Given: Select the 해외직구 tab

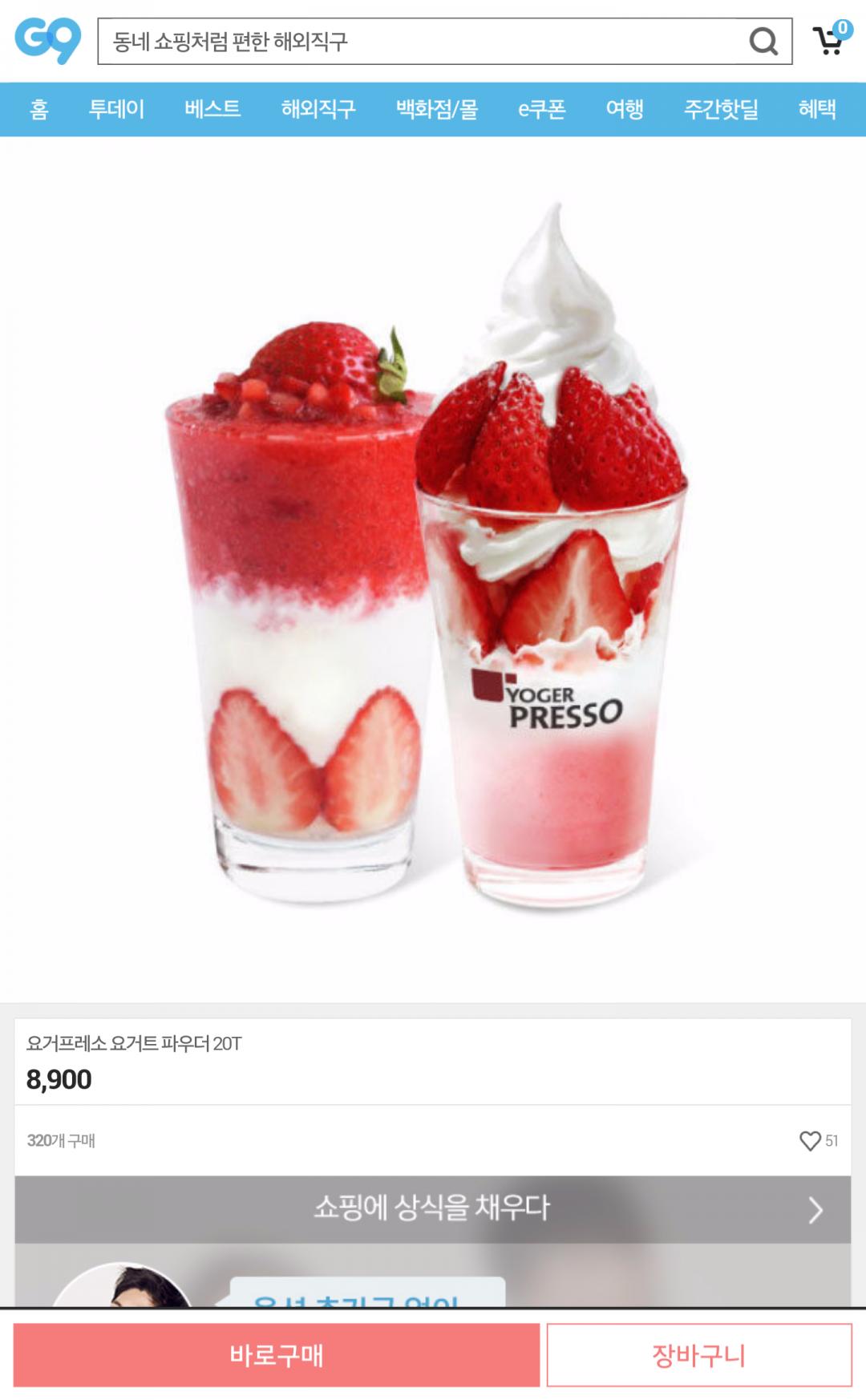Looking at the screenshot, I should pos(318,109).
